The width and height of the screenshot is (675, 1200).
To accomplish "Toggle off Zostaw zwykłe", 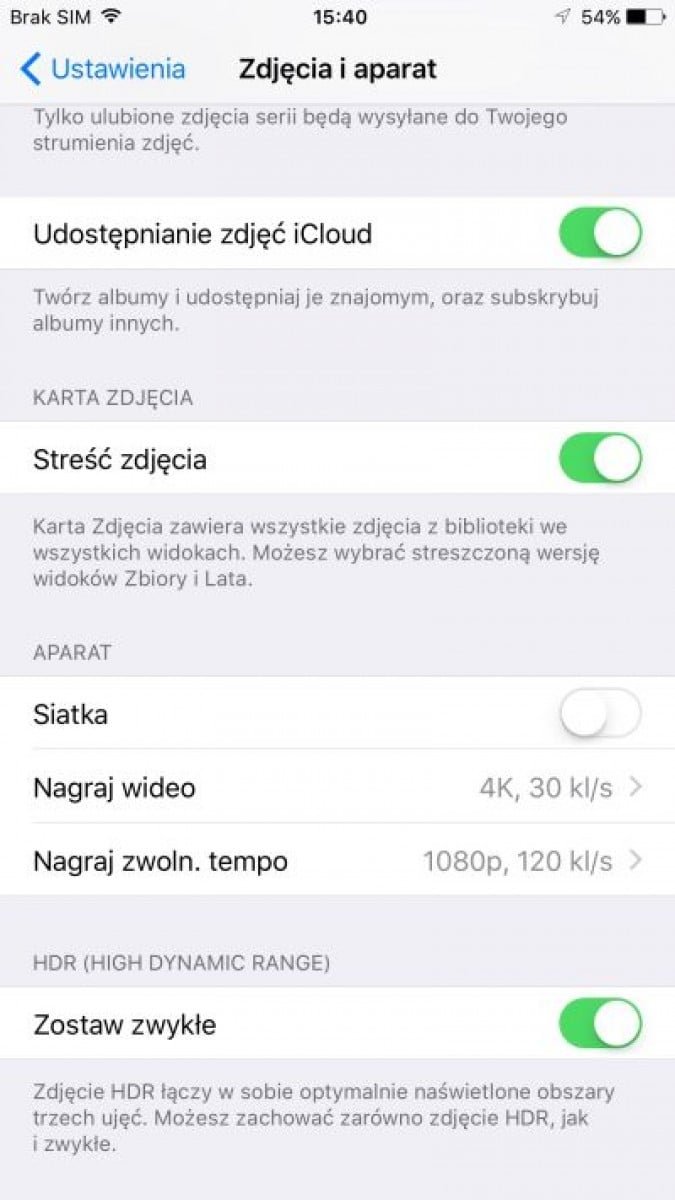I will pos(599,1024).
